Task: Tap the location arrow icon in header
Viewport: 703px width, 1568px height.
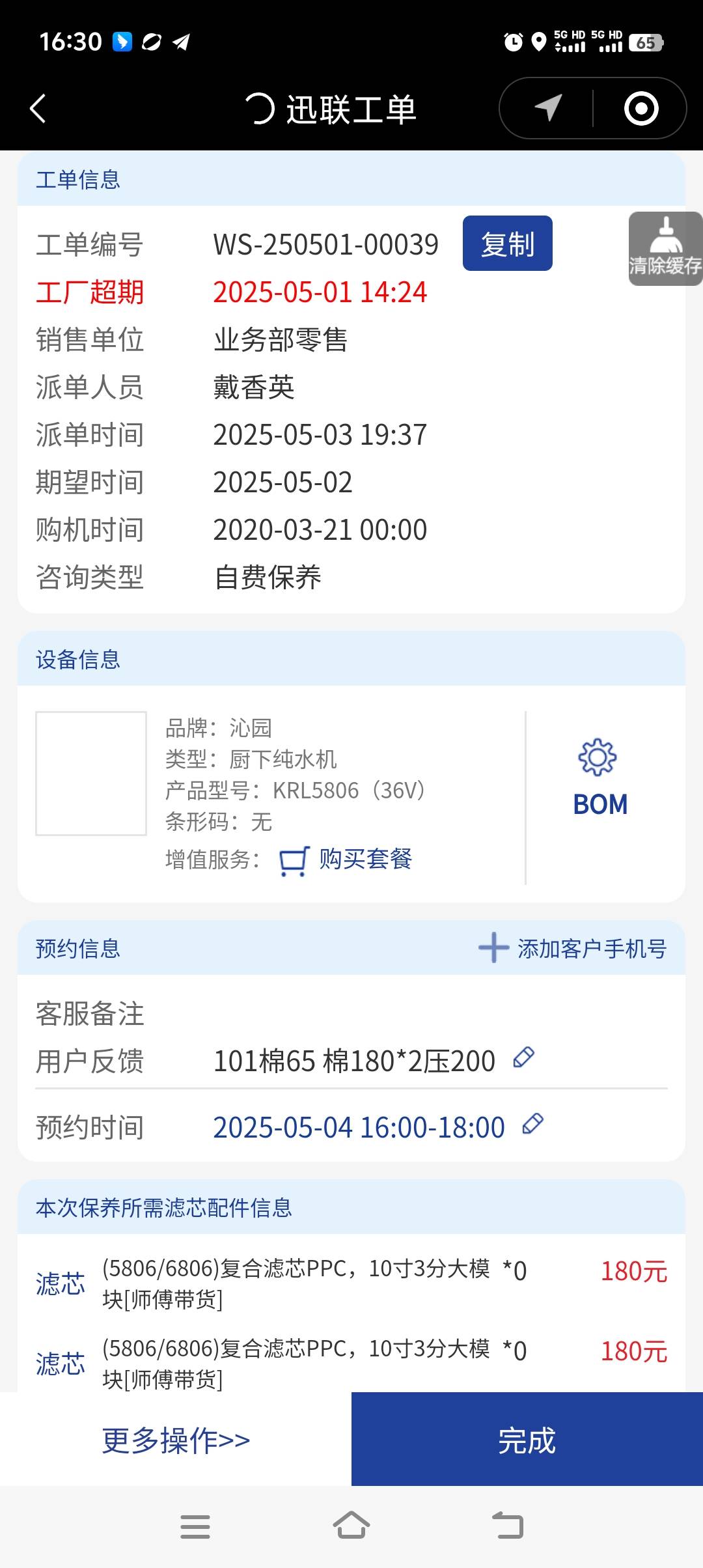Action: [x=548, y=108]
